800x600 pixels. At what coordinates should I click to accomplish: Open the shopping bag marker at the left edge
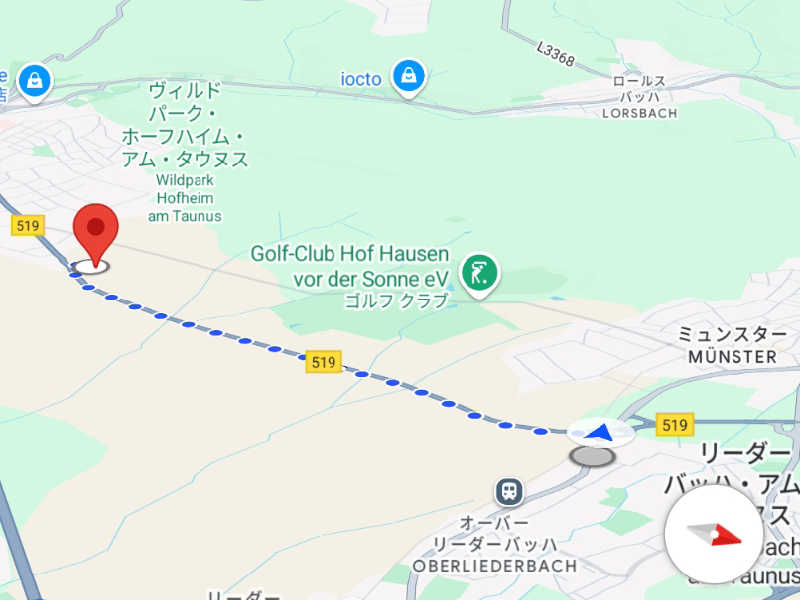(x=34, y=81)
